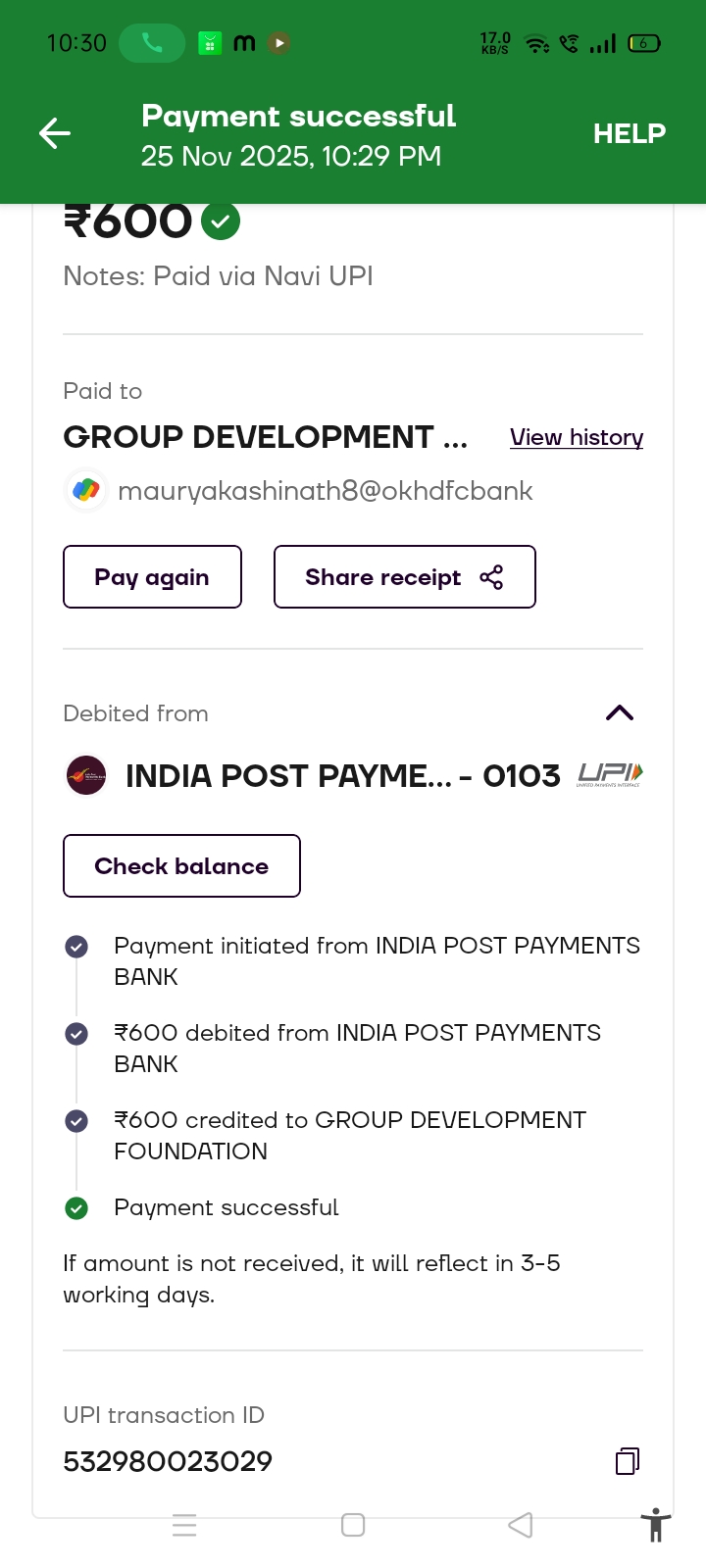Viewport: 706px width, 1568px height.
Task: Go to the system home screen
Action: pyautogui.click(x=353, y=1525)
